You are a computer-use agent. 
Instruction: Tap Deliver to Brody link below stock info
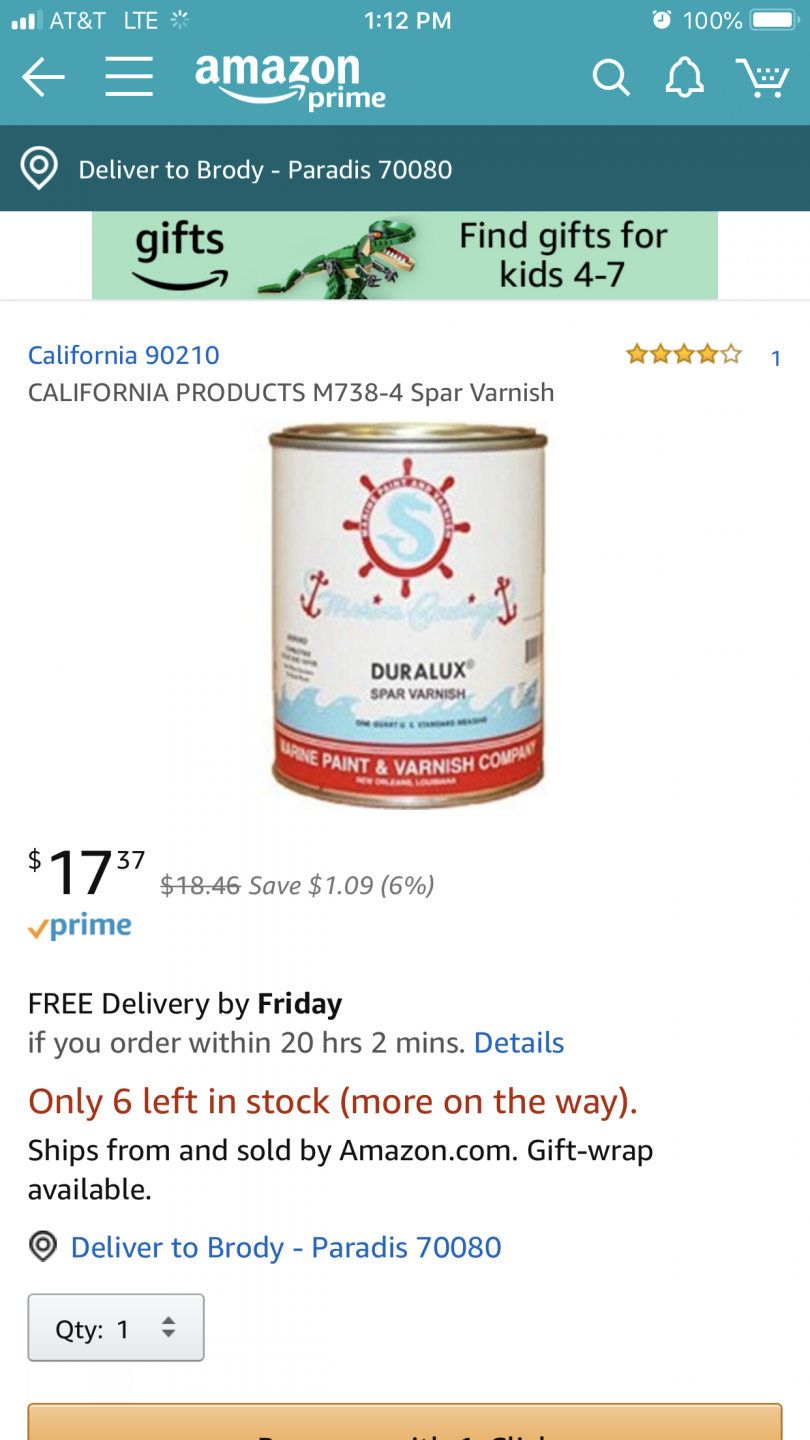tap(286, 1247)
